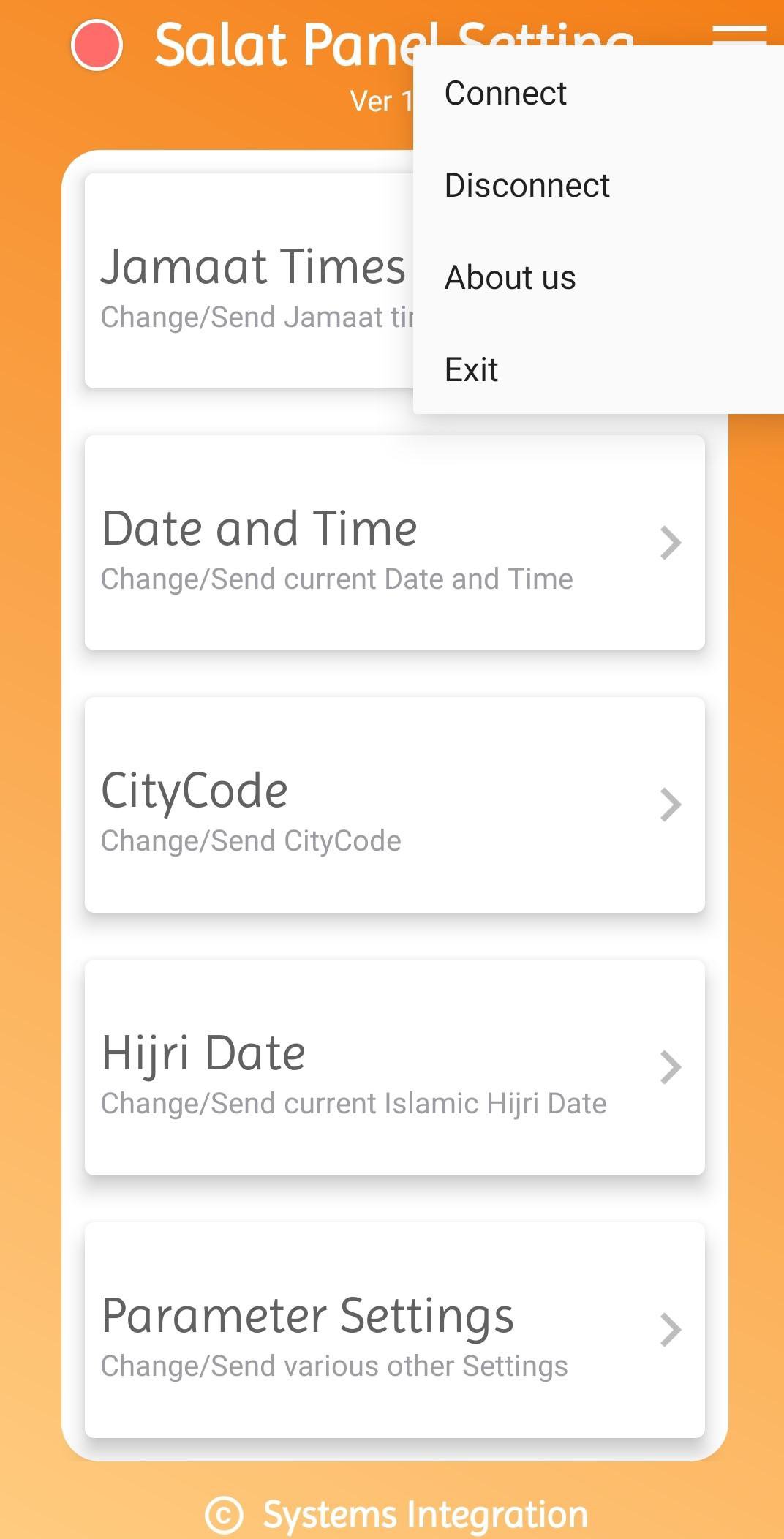
Task: Go to the CityCode card
Action: point(395,805)
